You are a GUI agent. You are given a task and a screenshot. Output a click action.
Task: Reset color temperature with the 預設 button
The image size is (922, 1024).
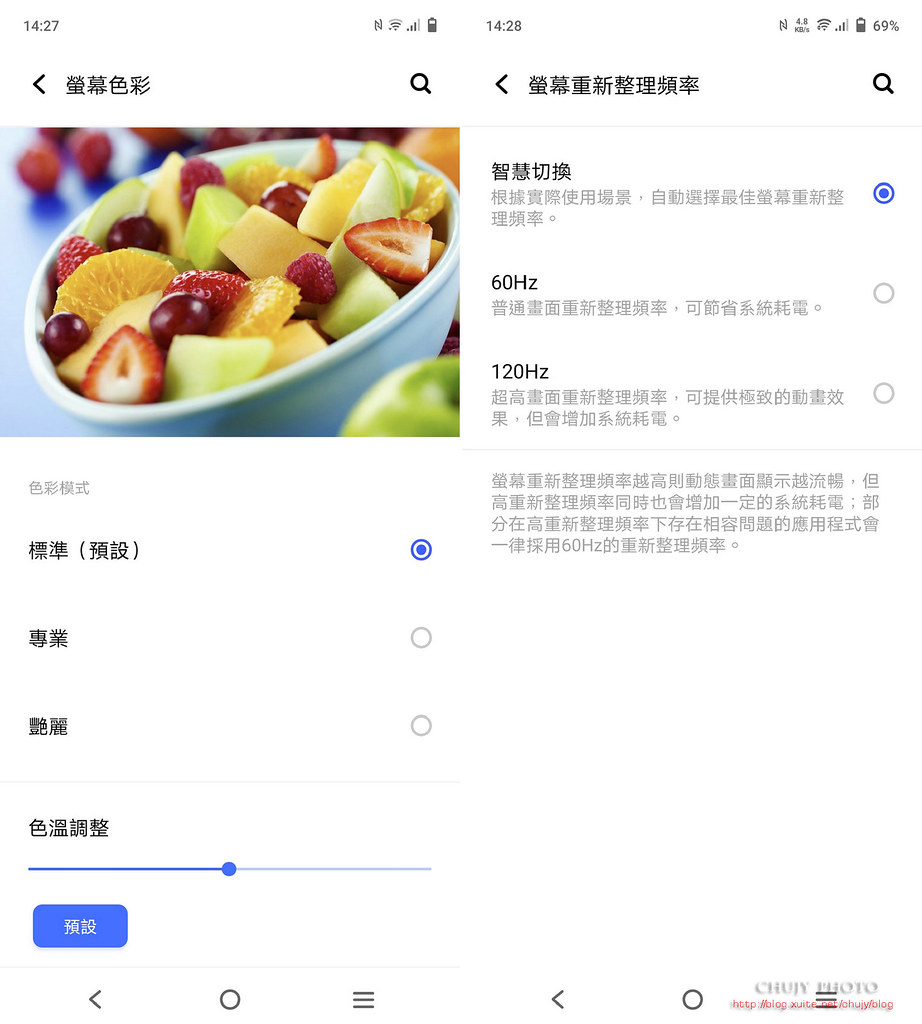pyautogui.click(x=80, y=926)
